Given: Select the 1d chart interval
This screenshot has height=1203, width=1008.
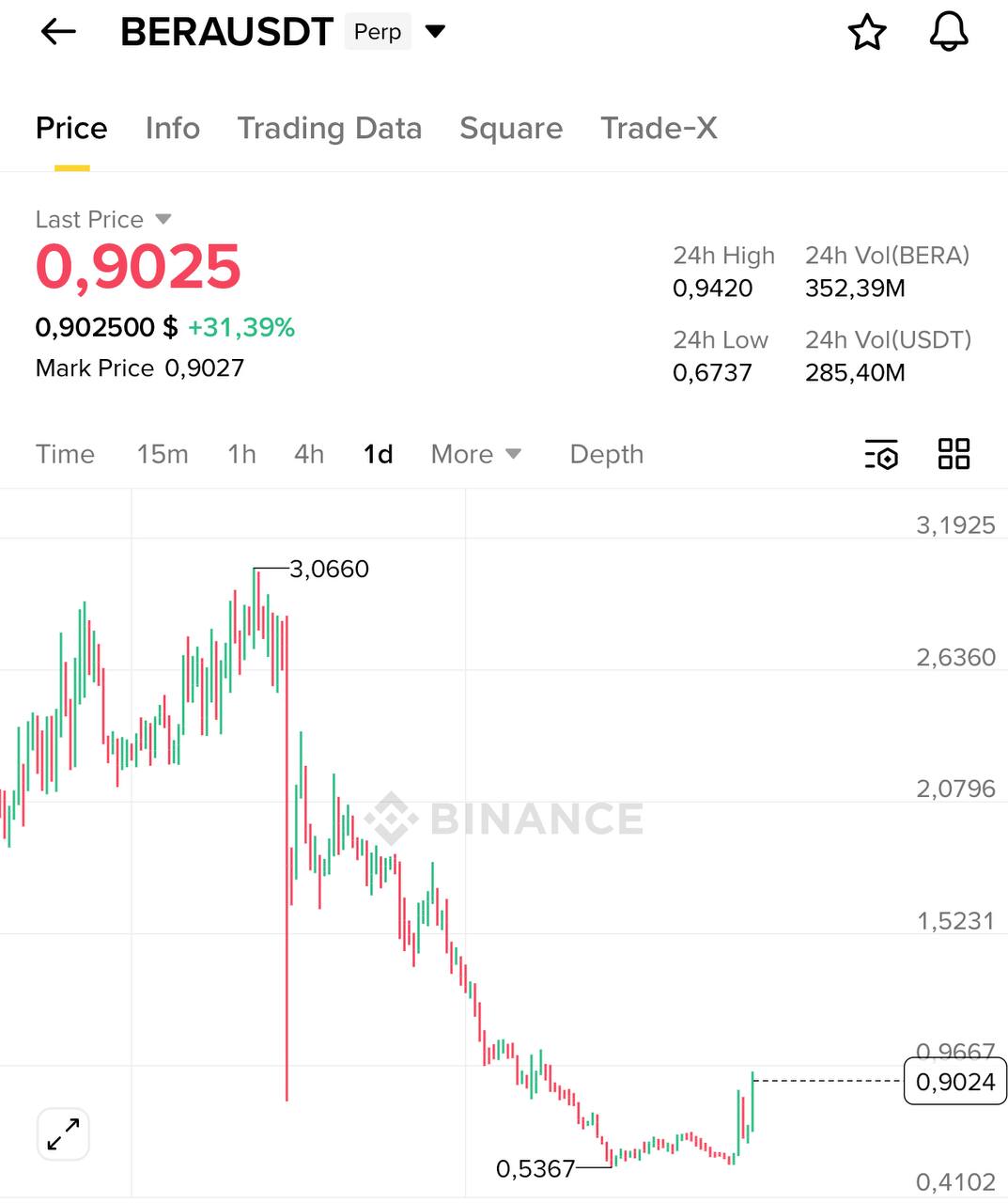Looking at the screenshot, I should pos(378,454).
